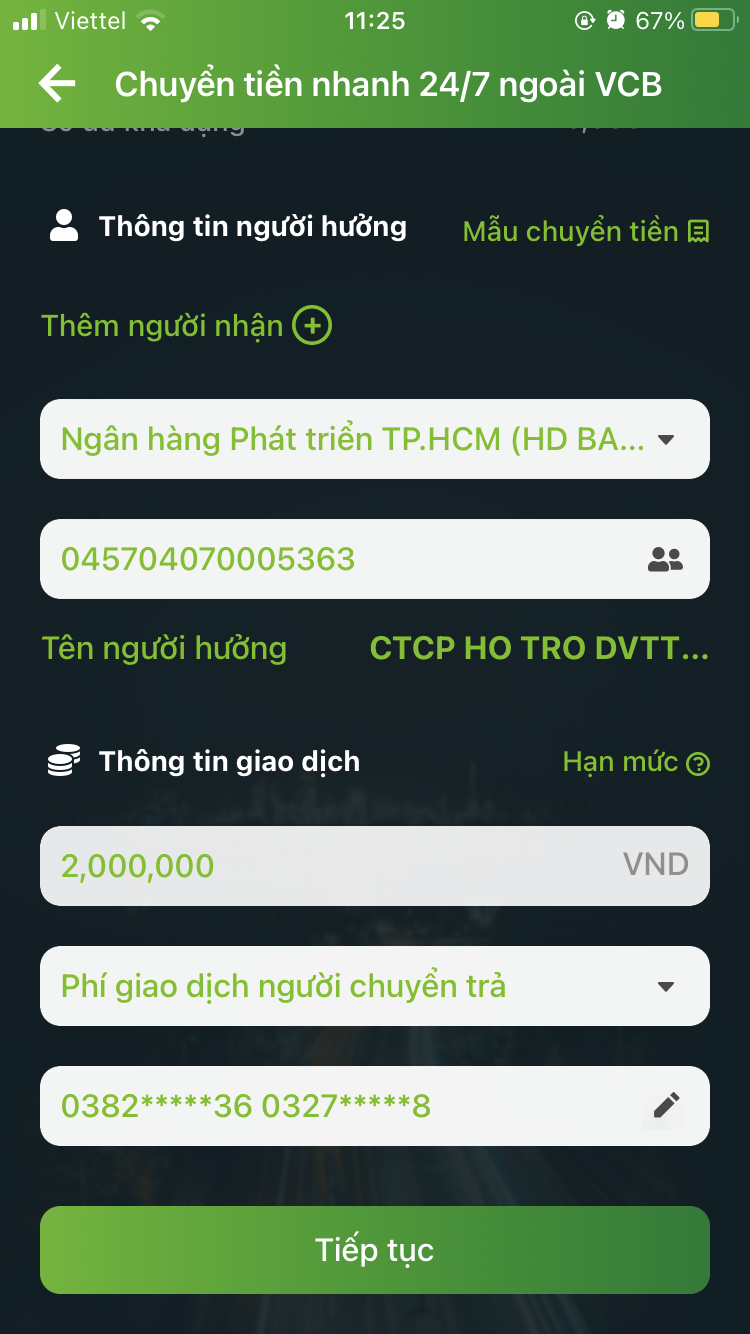Tap the back arrow to return
The height and width of the screenshot is (1334, 750).
coord(56,84)
